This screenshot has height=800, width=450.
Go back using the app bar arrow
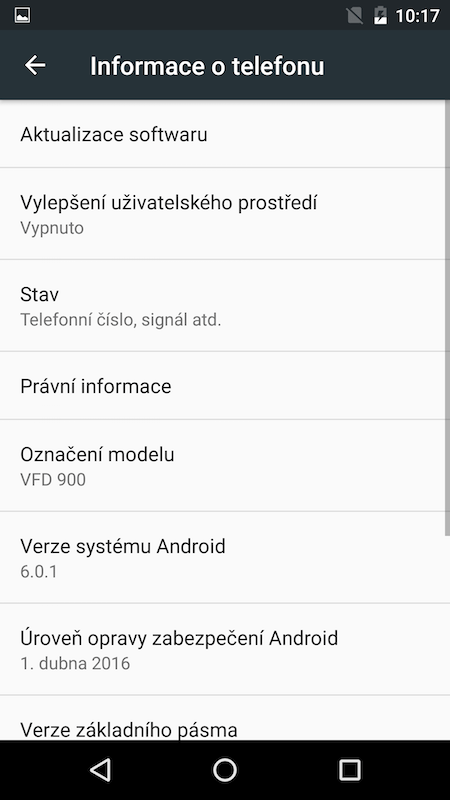pyautogui.click(x=35, y=65)
